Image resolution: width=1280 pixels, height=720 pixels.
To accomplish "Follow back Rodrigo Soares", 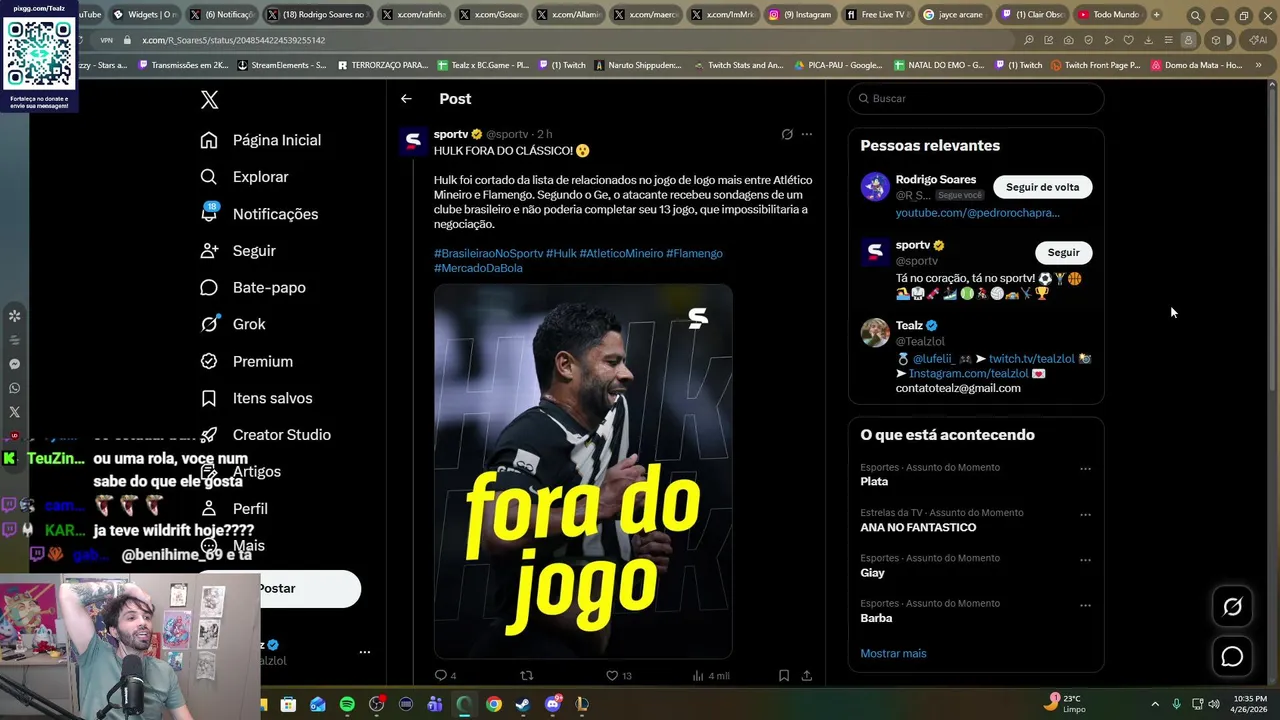I will pos(1042,187).
